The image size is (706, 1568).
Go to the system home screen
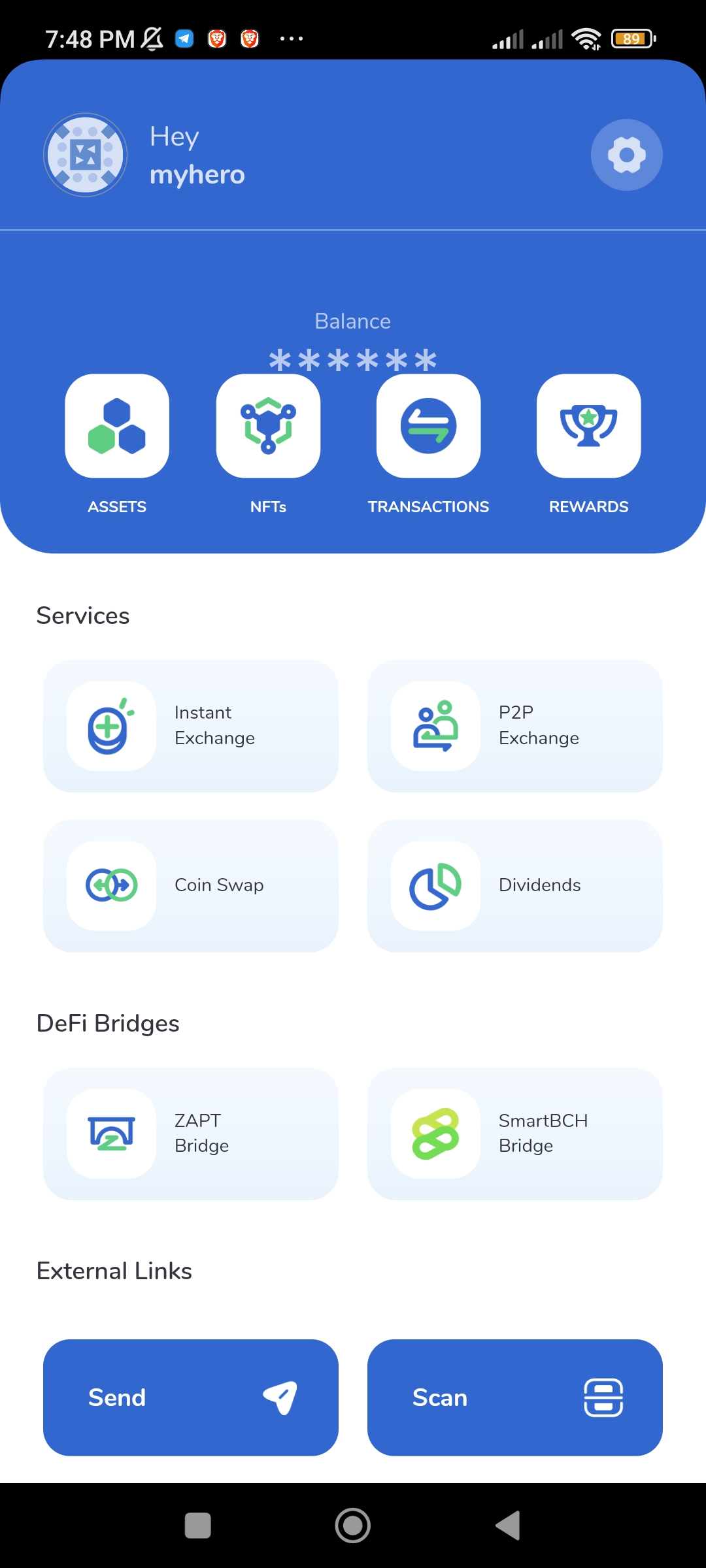353,1526
